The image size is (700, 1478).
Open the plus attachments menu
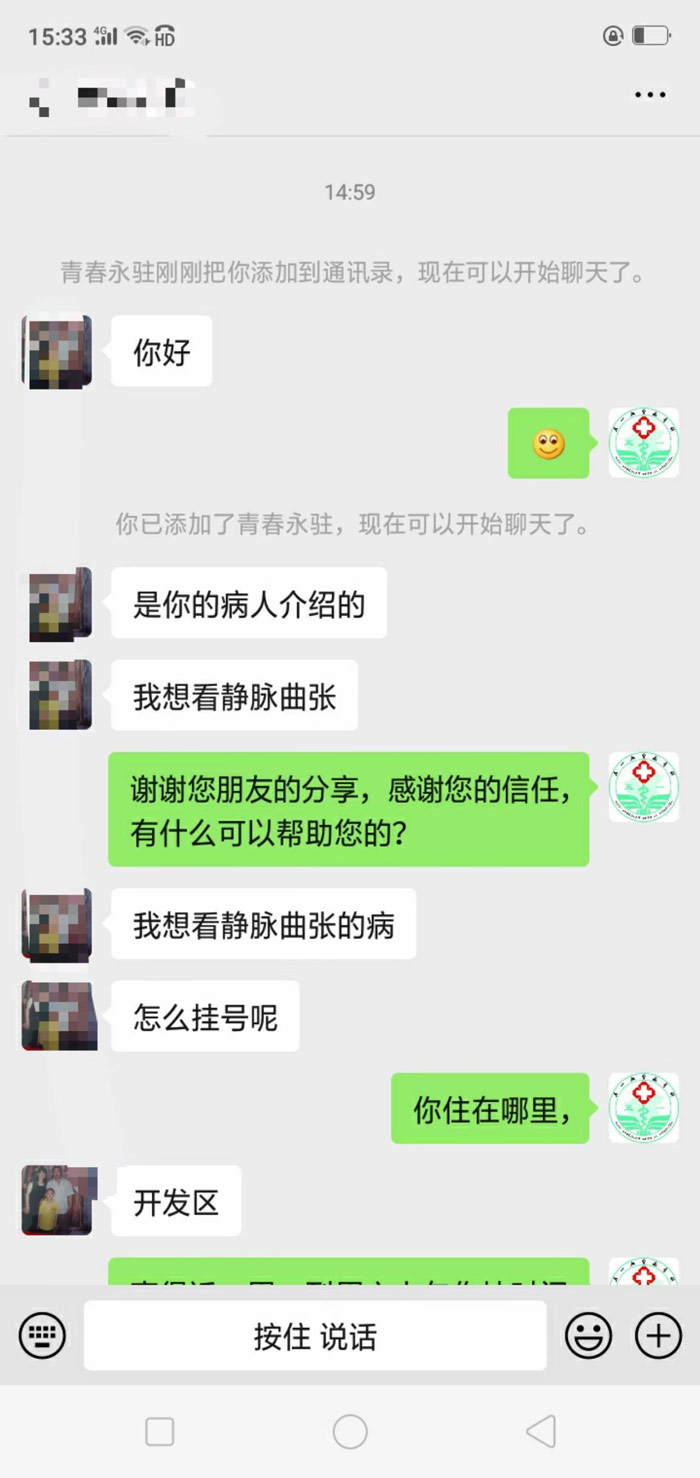coord(658,1335)
